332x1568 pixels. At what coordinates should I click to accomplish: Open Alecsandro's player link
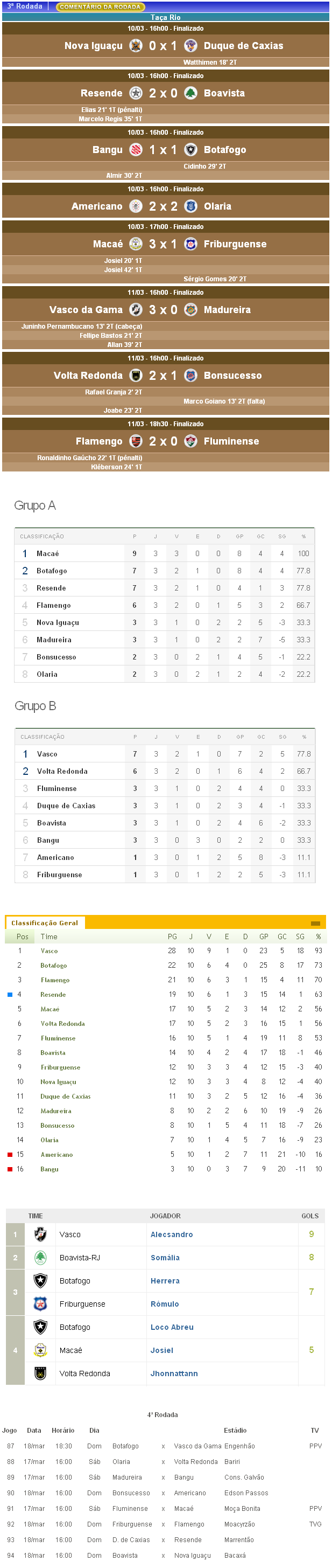point(172,1234)
